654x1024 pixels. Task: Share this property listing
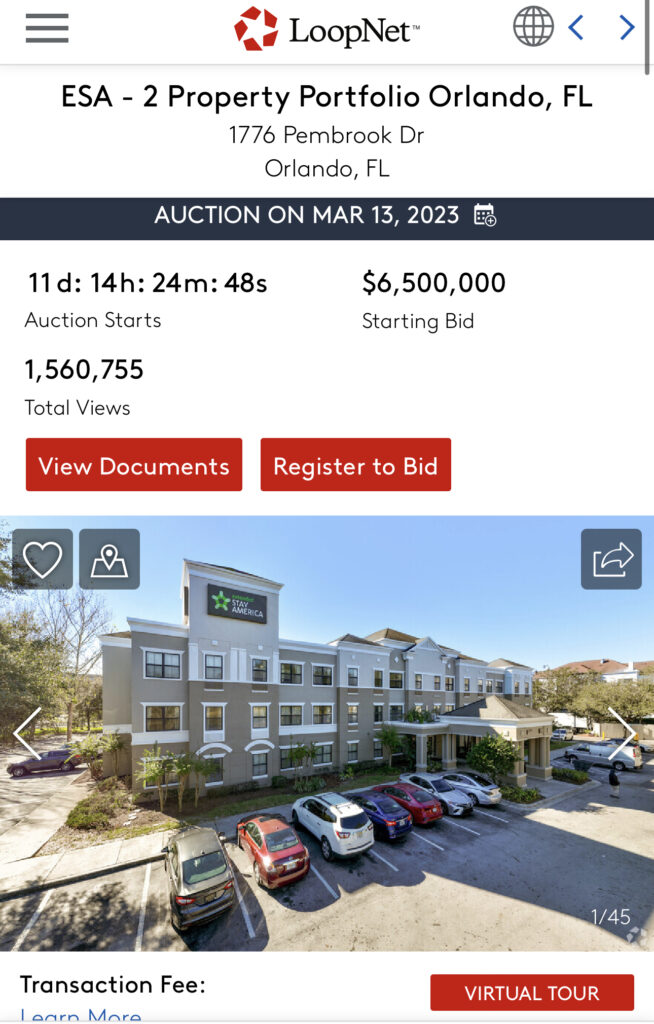[x=611, y=559]
